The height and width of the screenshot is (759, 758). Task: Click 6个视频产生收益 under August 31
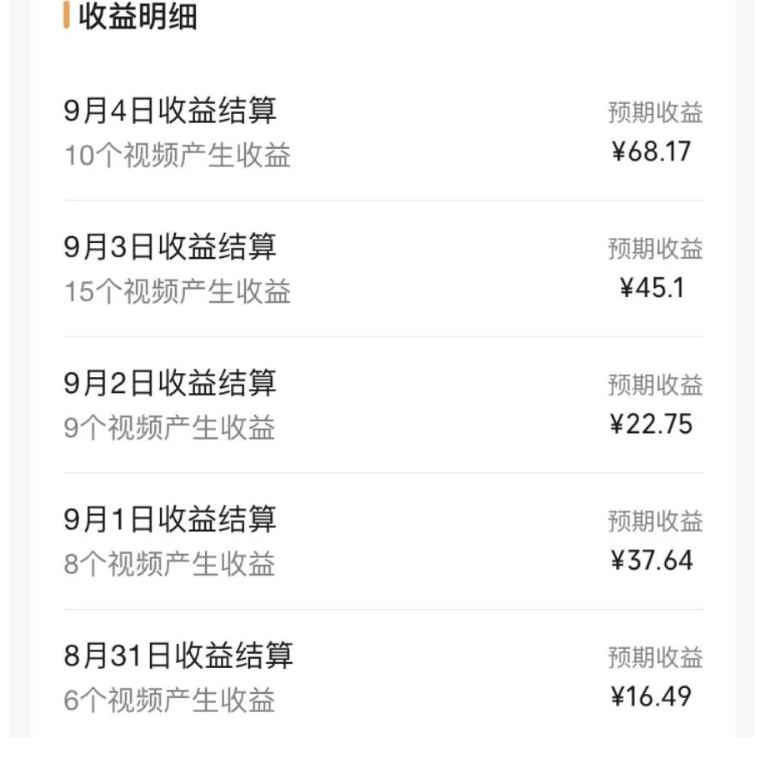click(170, 700)
